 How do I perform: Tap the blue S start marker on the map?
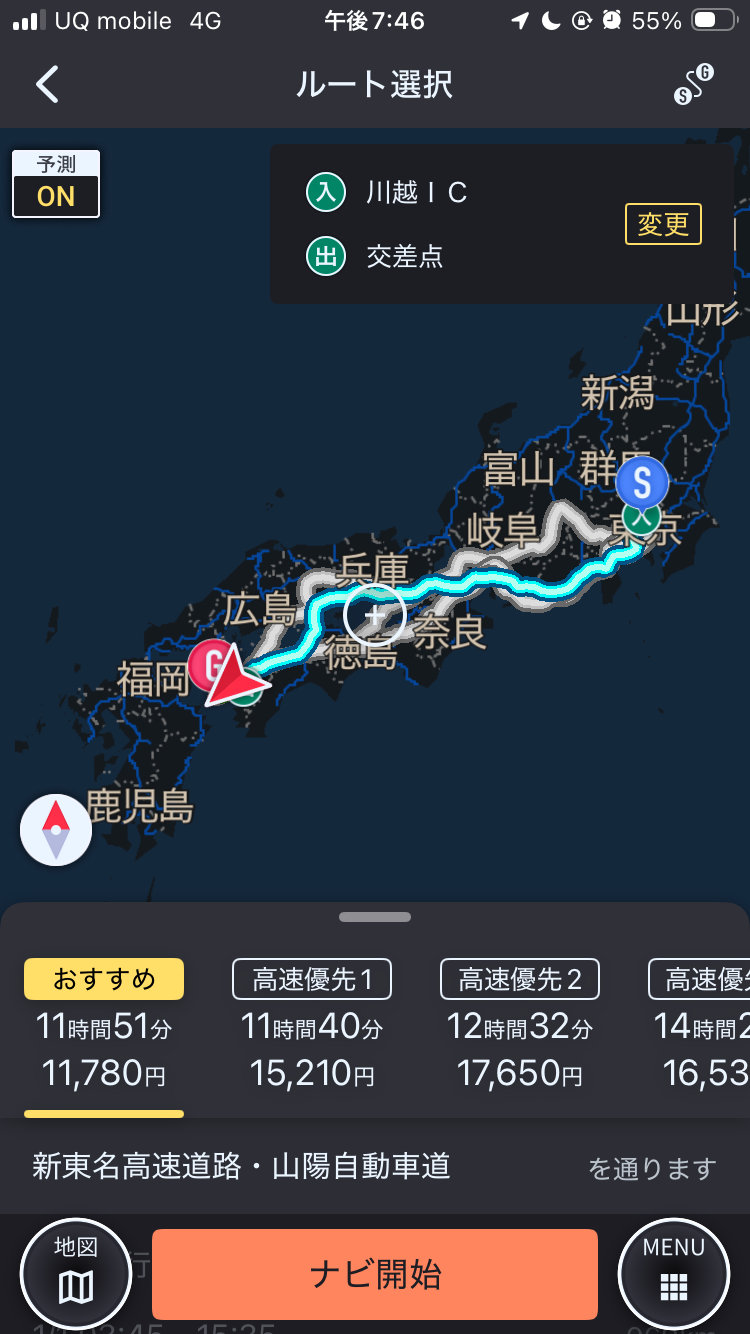point(642,481)
